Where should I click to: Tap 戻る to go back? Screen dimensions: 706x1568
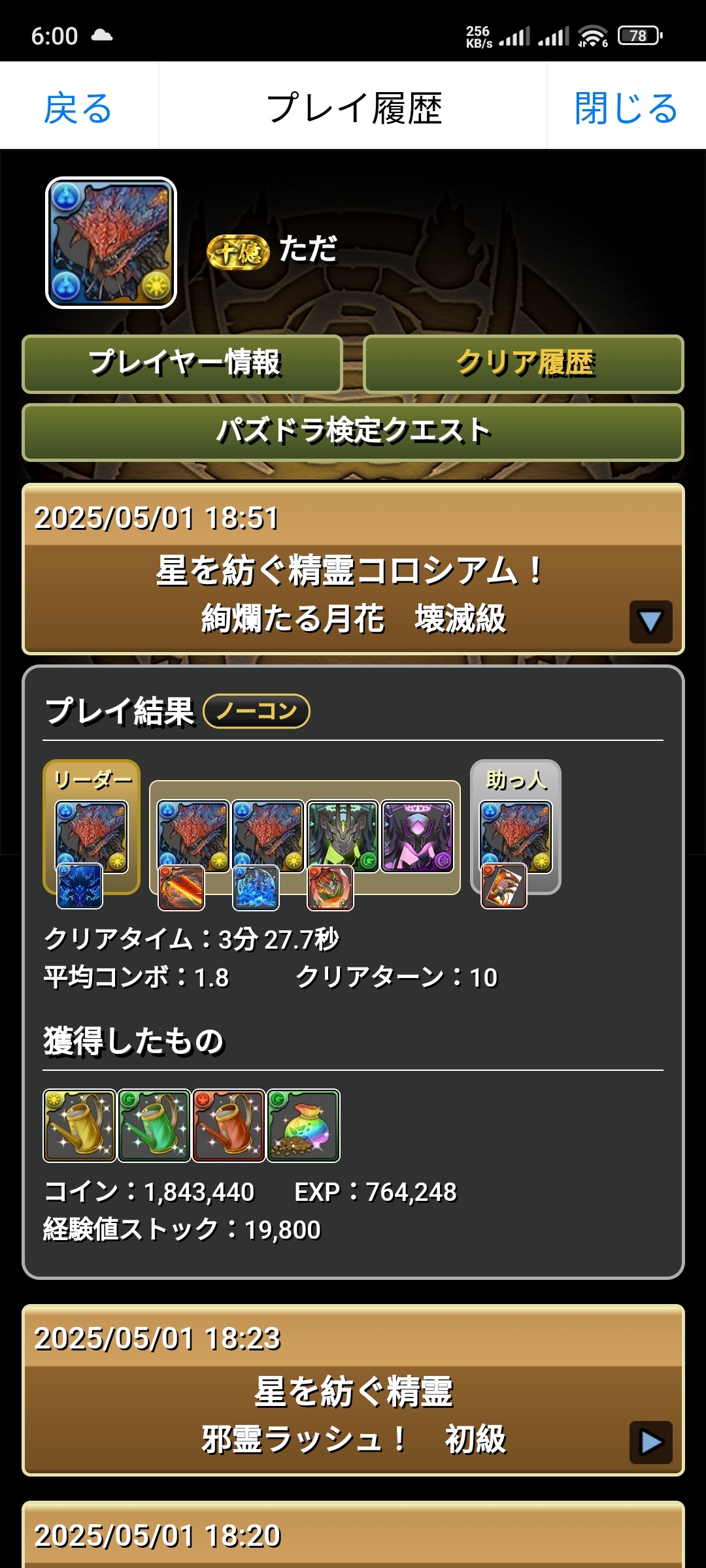(x=78, y=107)
